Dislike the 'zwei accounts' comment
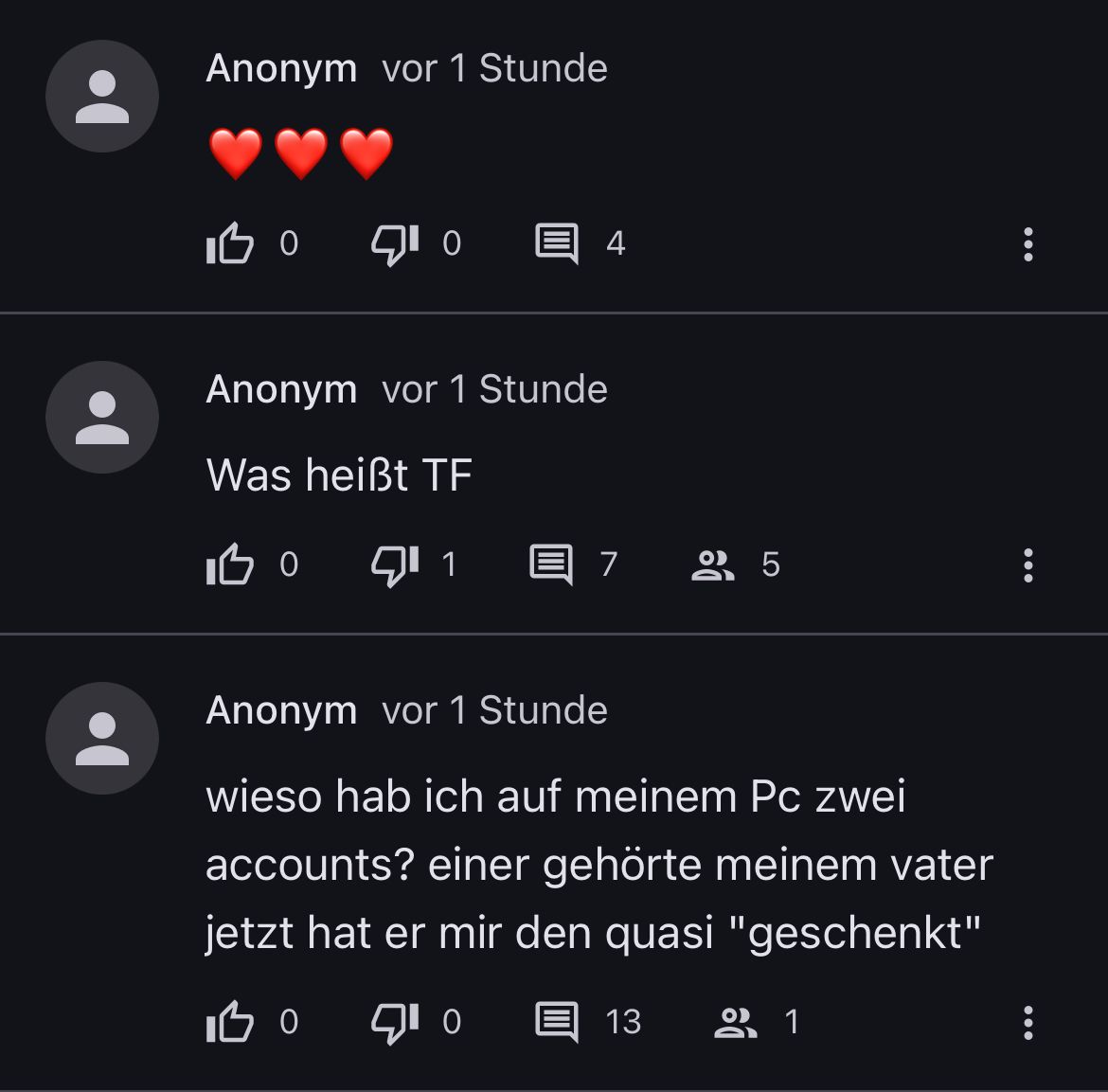 [x=394, y=1023]
